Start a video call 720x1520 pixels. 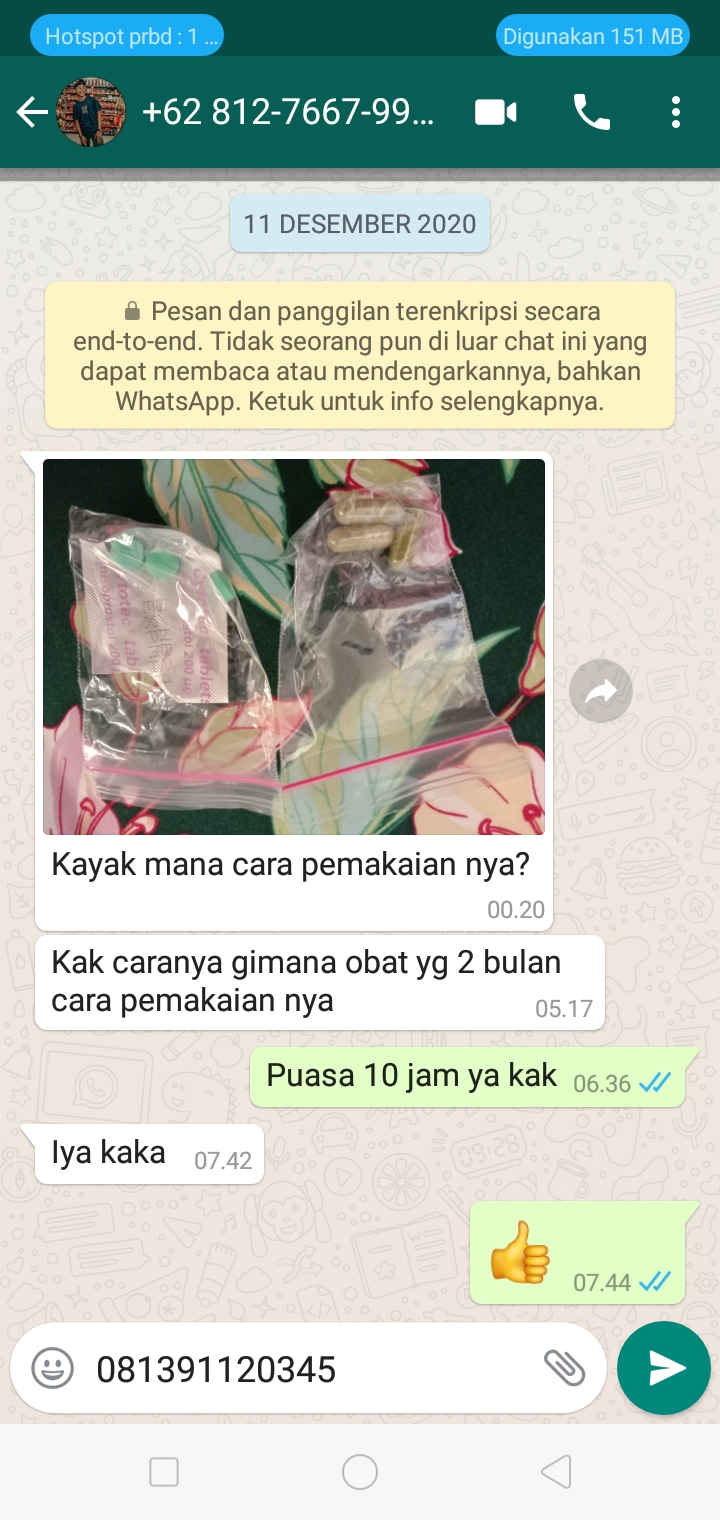[x=496, y=113]
